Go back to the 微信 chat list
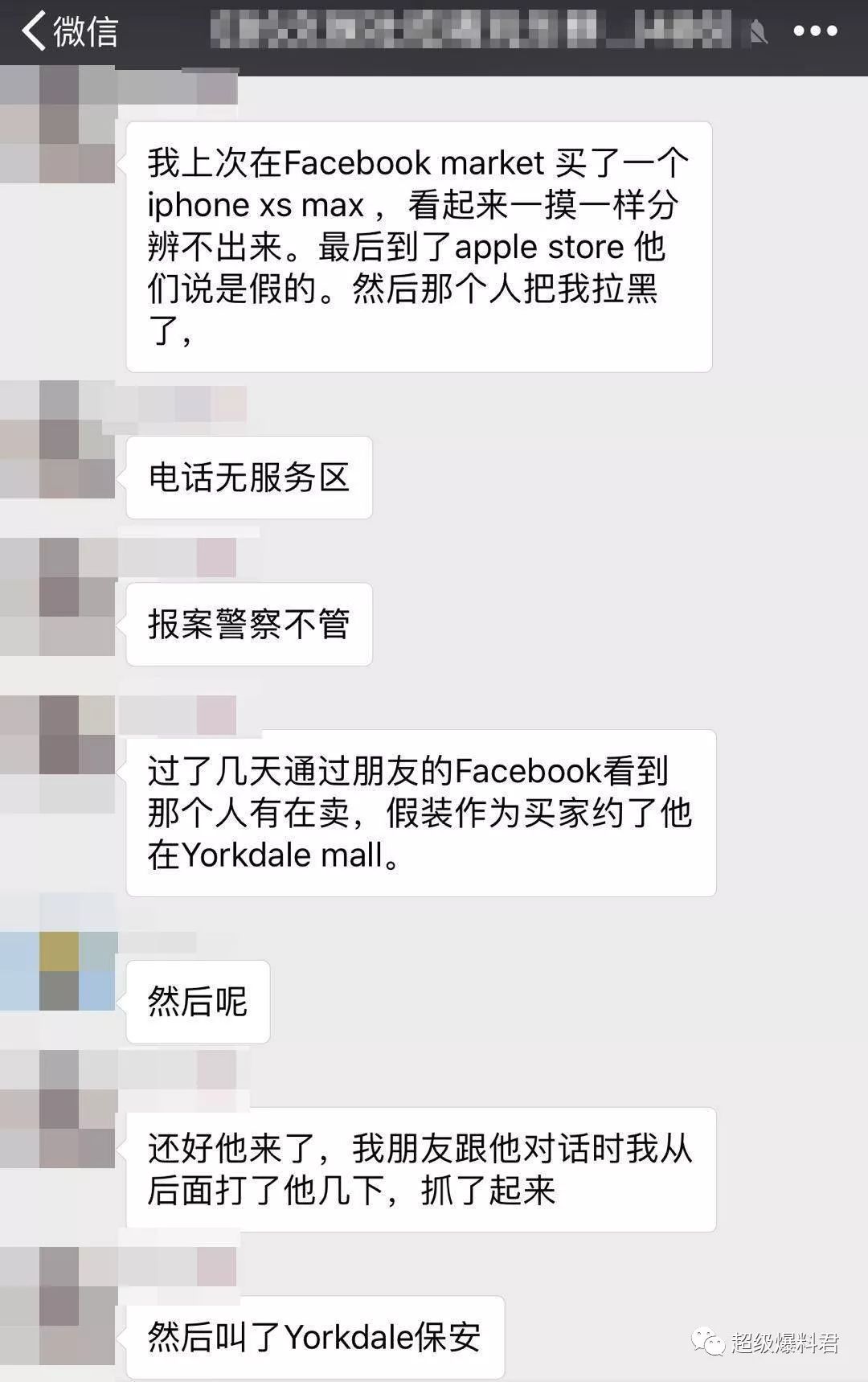The height and width of the screenshot is (1382, 868). (68, 32)
